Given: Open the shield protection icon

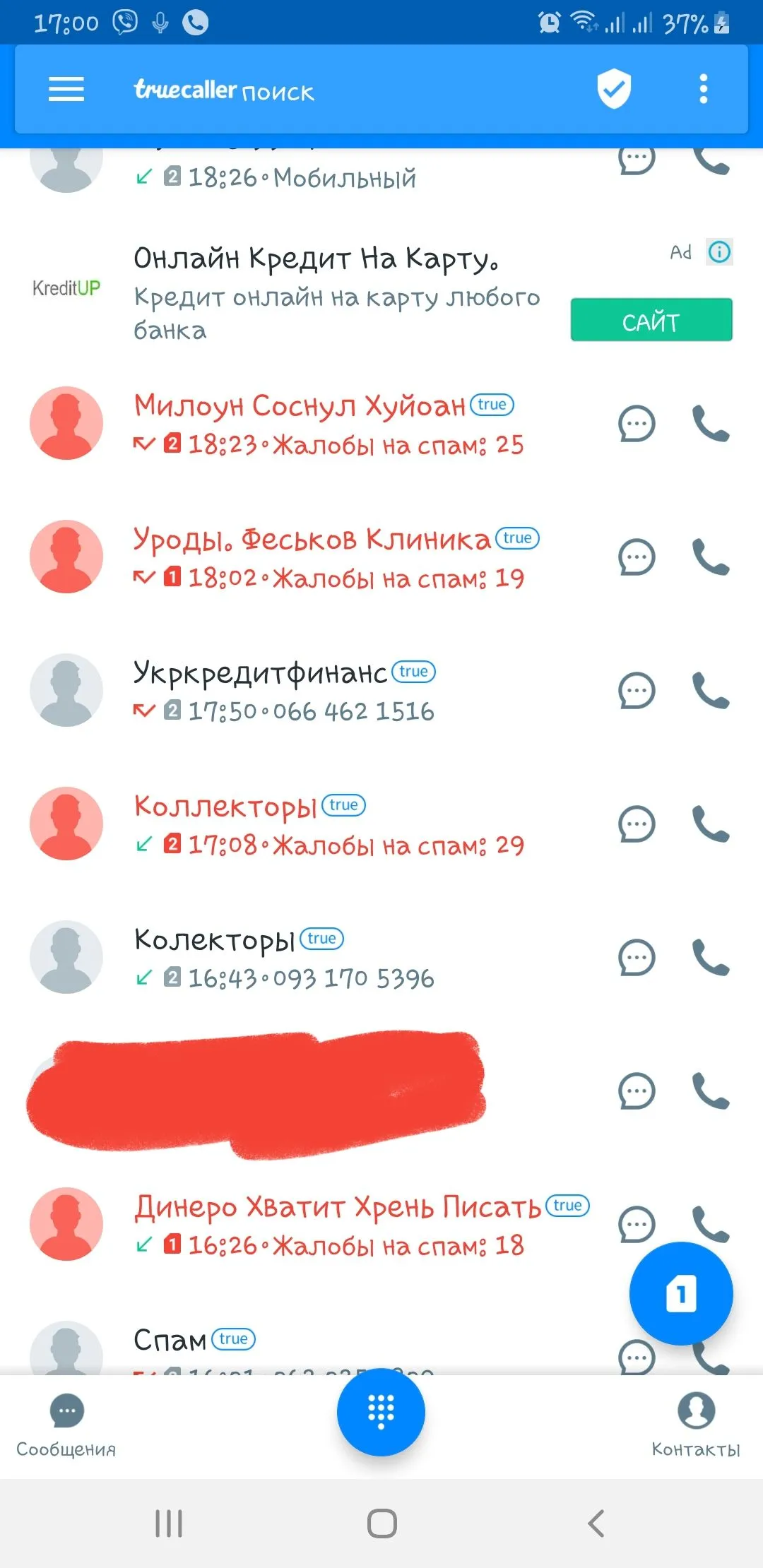Looking at the screenshot, I should point(614,89).
